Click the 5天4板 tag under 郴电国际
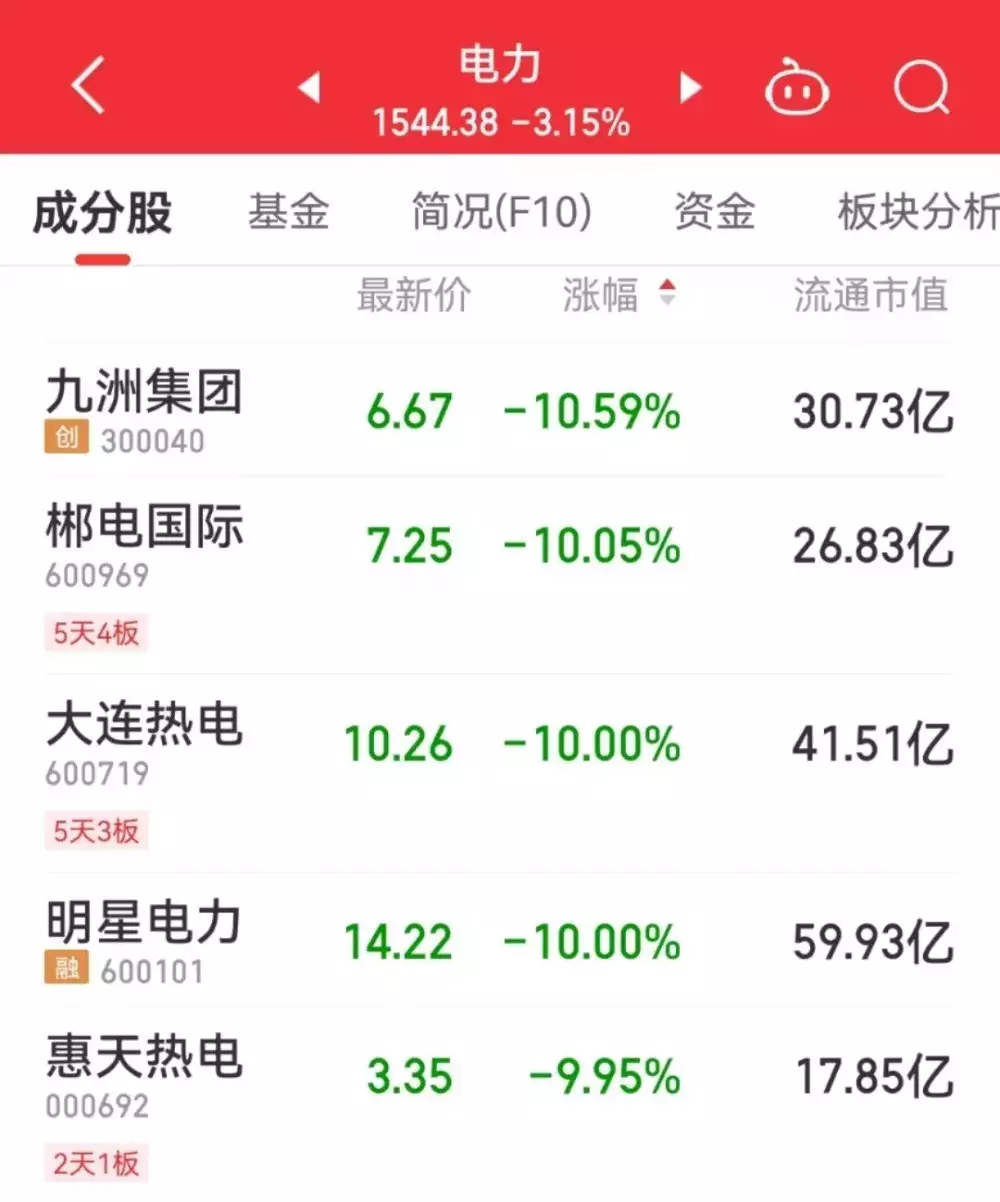 click(x=96, y=633)
